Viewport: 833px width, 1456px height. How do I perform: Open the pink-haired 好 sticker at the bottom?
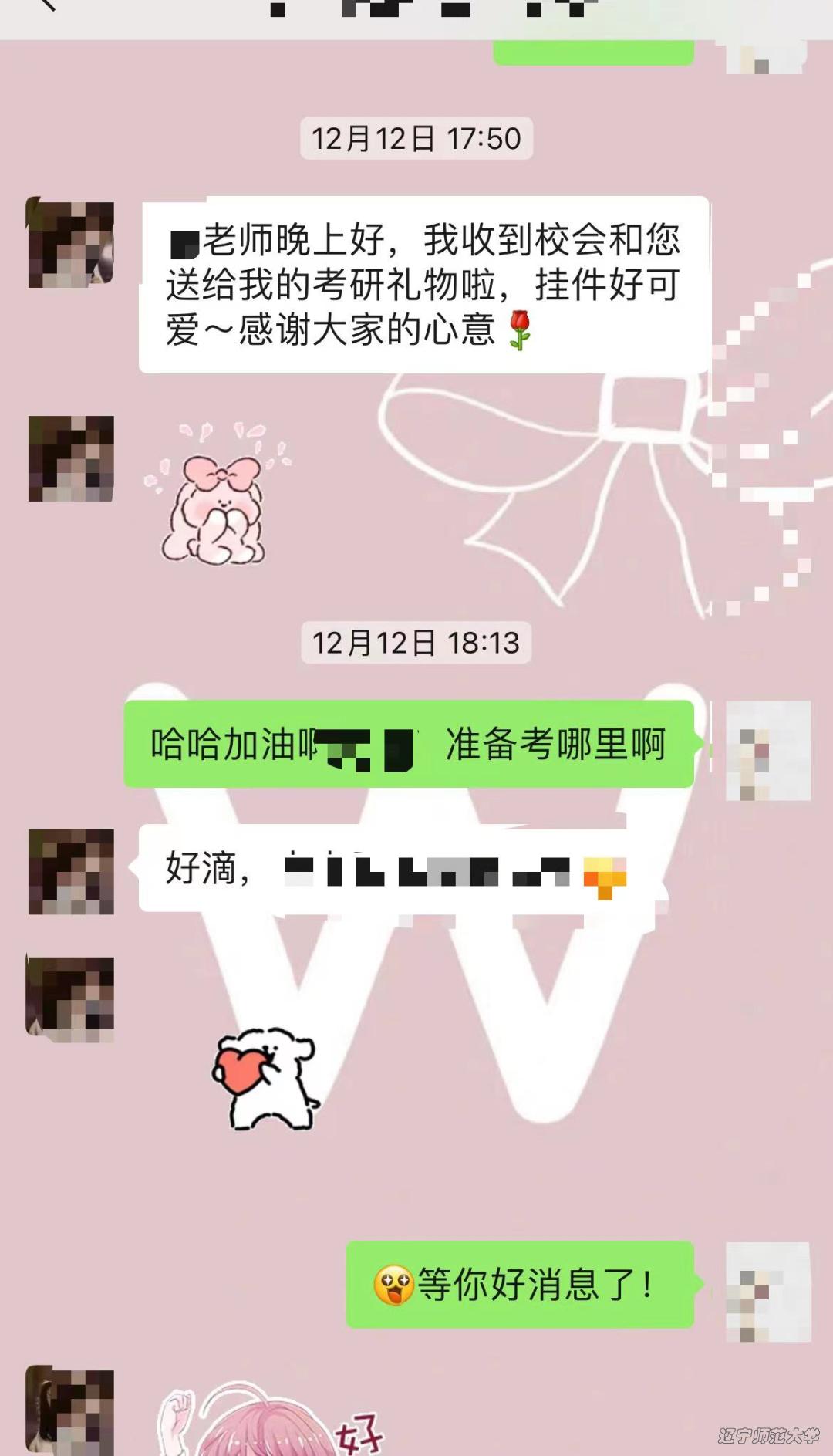point(270,1420)
